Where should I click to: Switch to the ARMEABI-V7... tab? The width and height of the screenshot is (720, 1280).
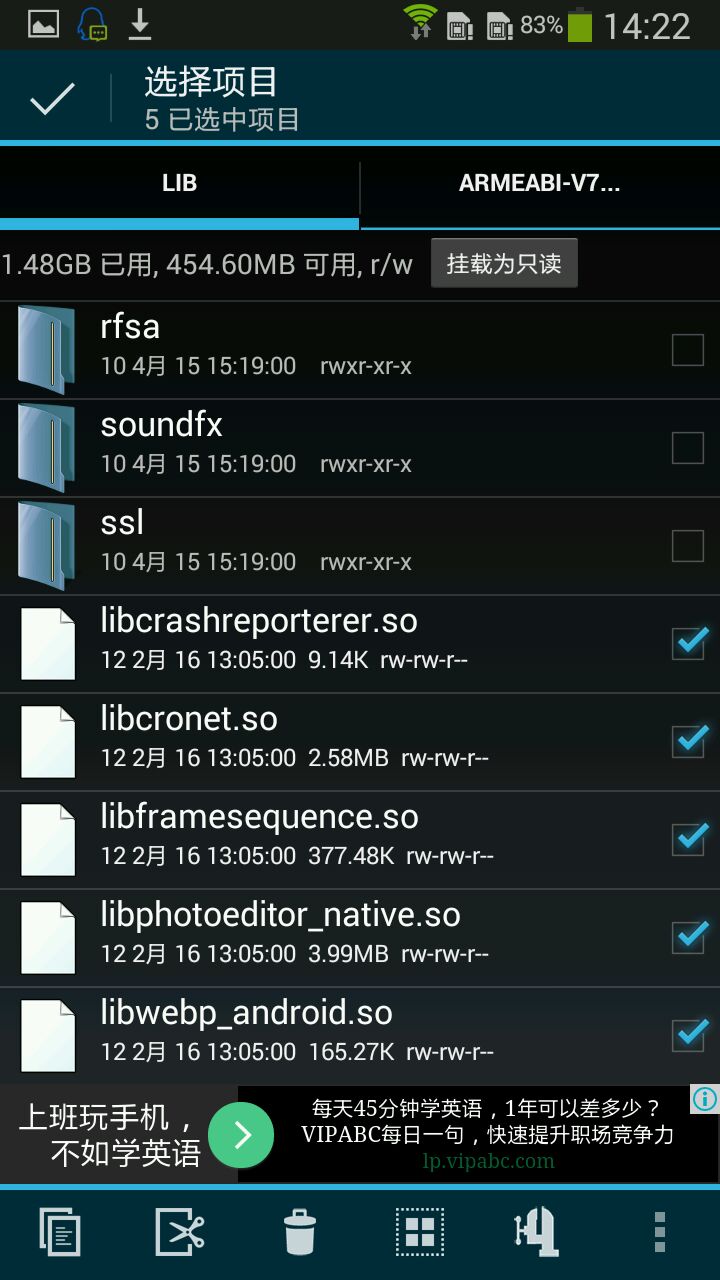539,184
